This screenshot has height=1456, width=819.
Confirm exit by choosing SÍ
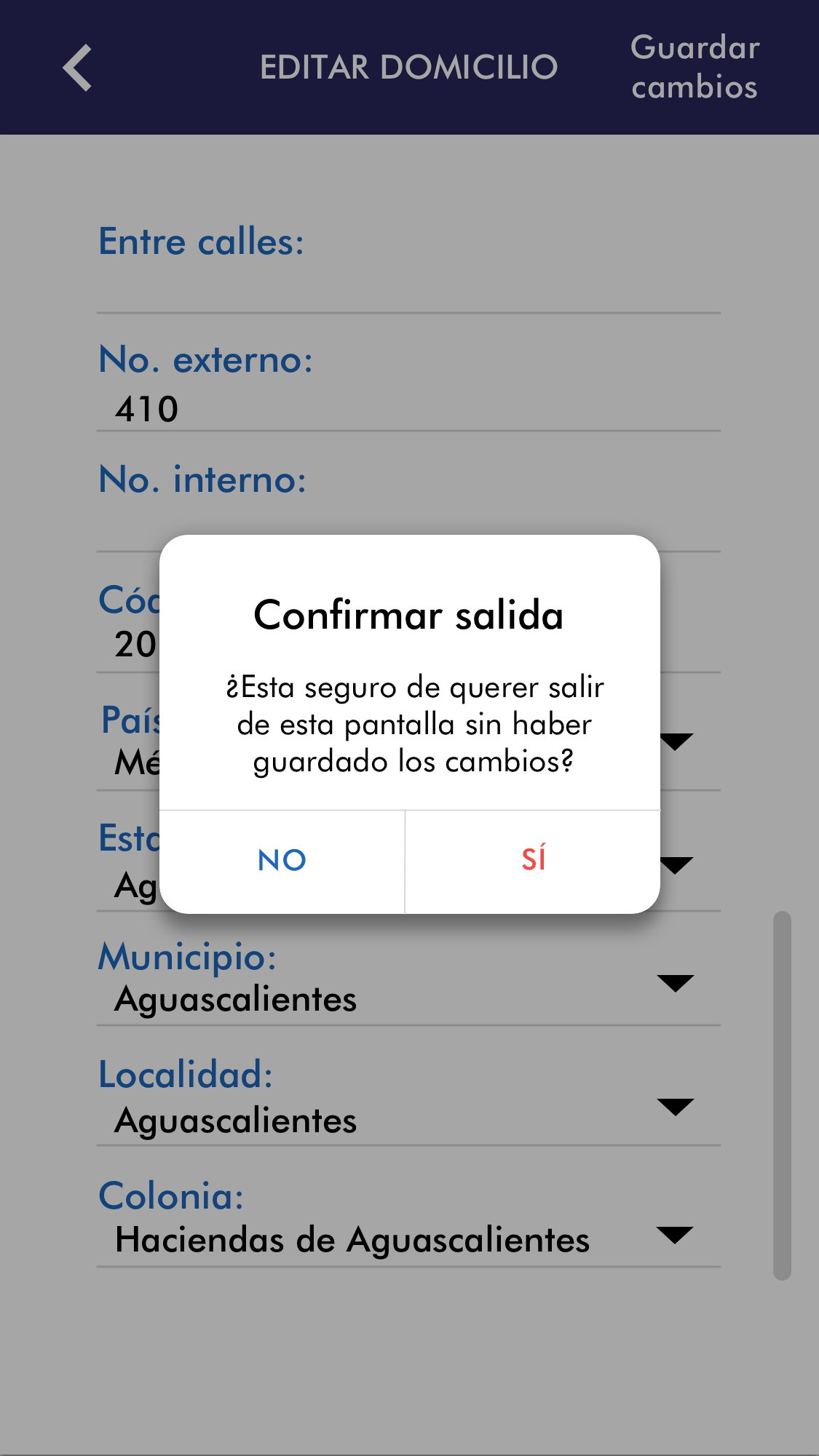click(533, 861)
